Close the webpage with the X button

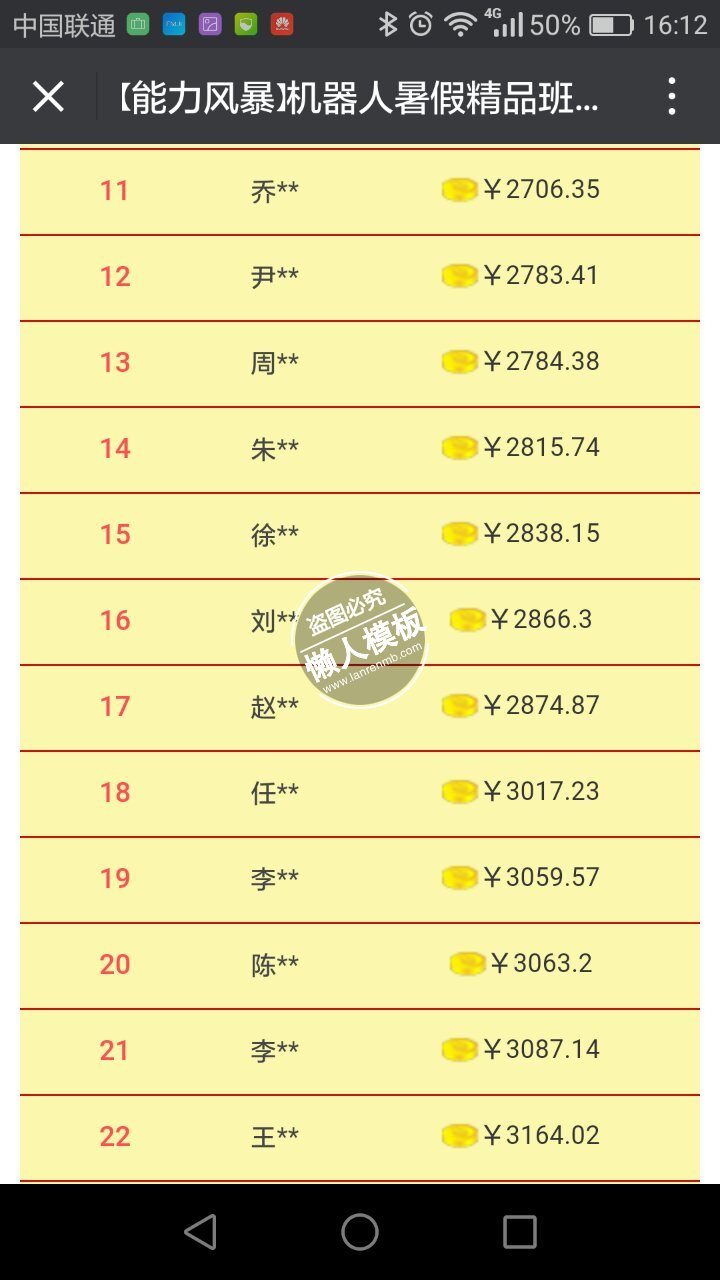click(x=48, y=97)
